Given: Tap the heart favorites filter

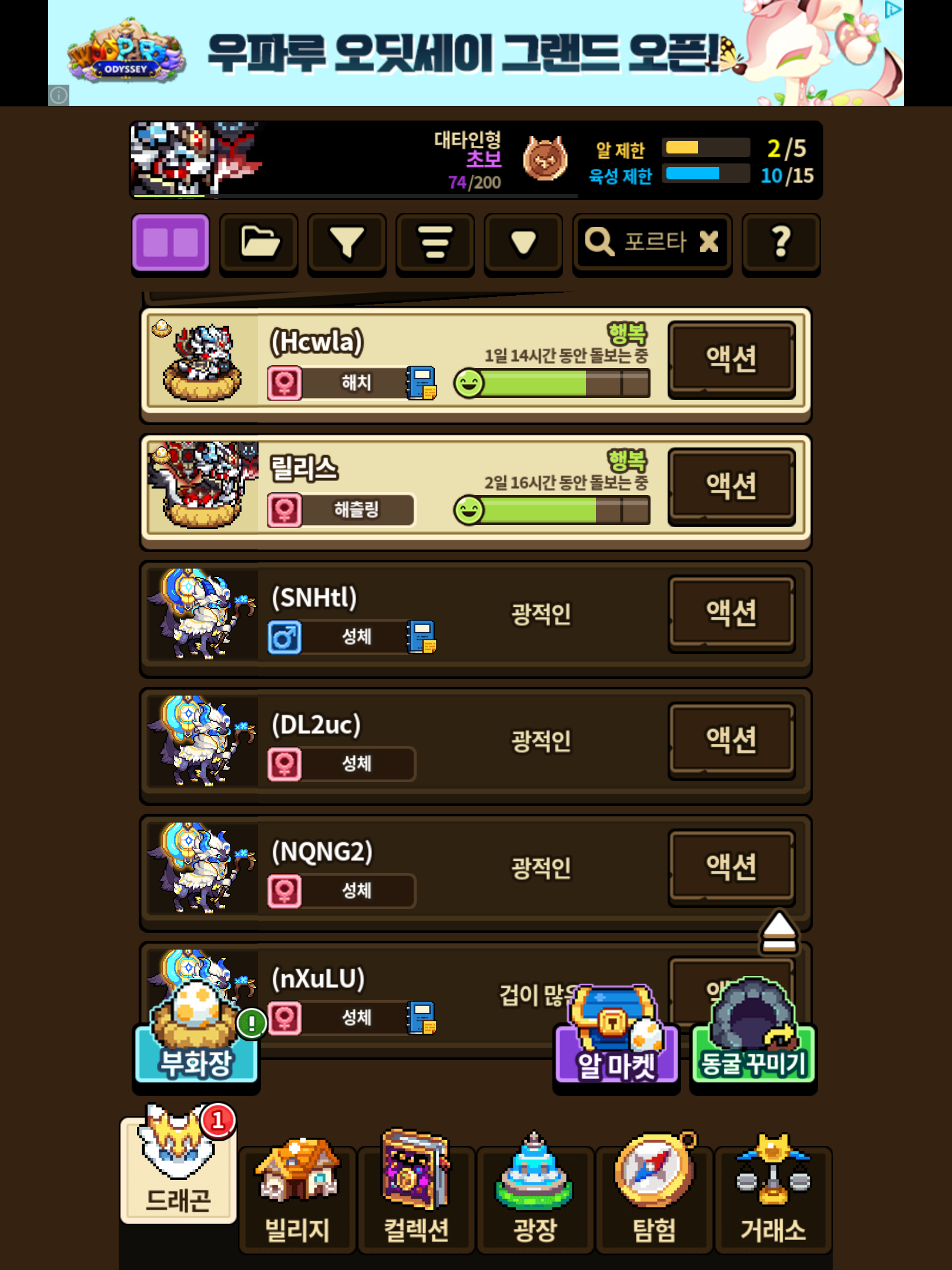Looking at the screenshot, I should [x=523, y=243].
